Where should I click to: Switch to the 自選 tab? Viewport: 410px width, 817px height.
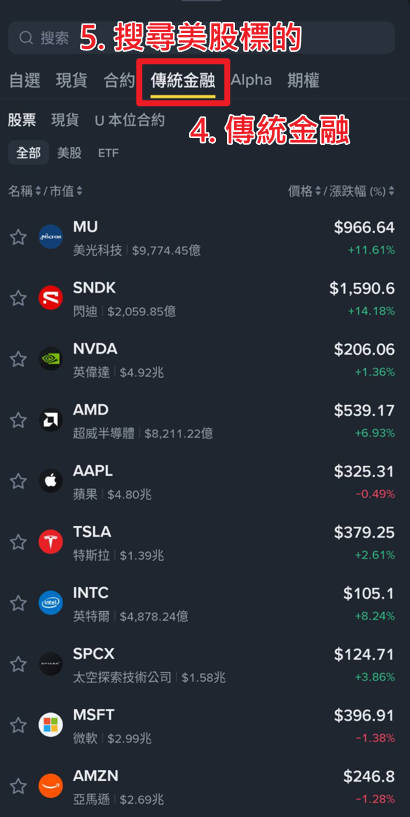tap(24, 80)
